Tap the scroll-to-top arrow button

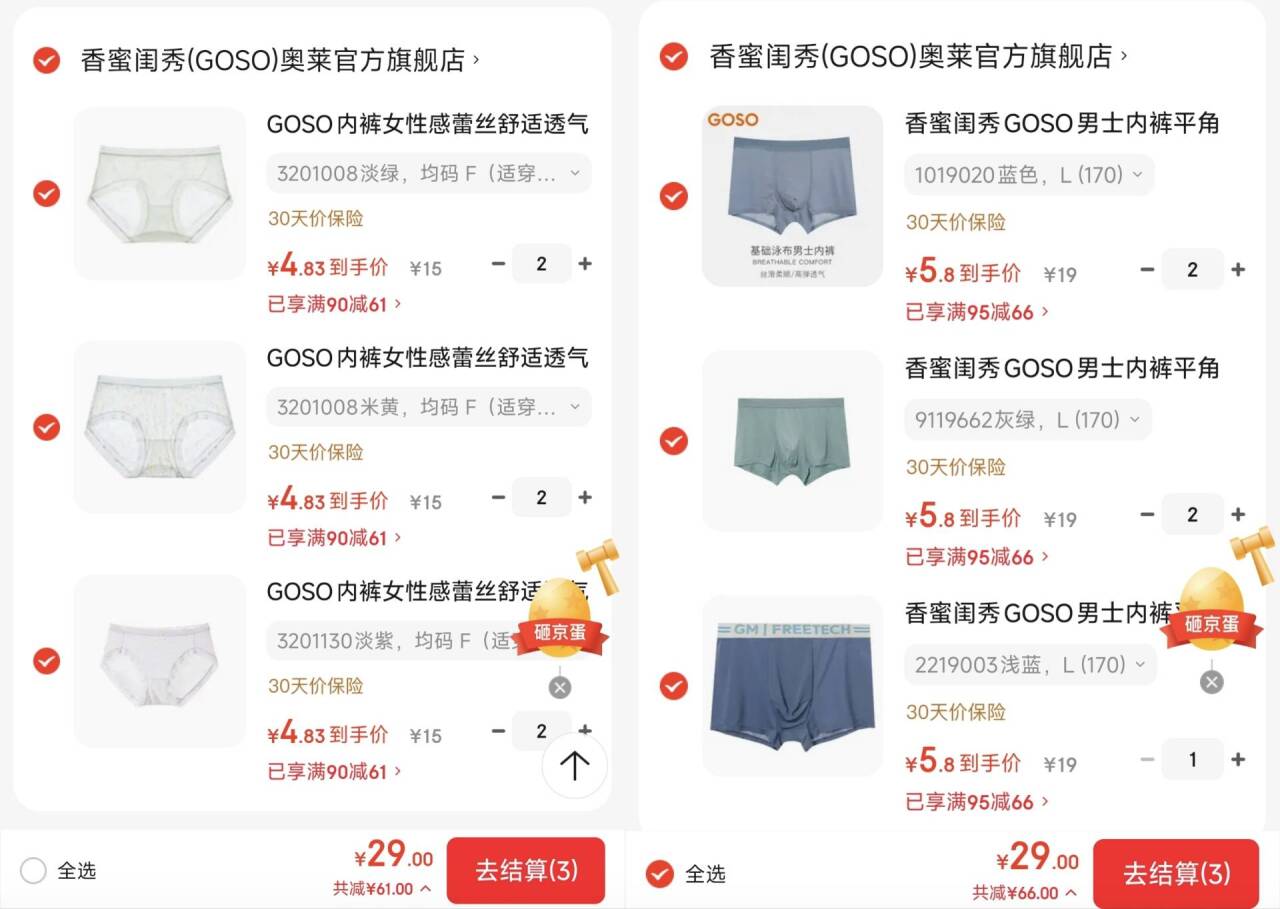(x=575, y=766)
